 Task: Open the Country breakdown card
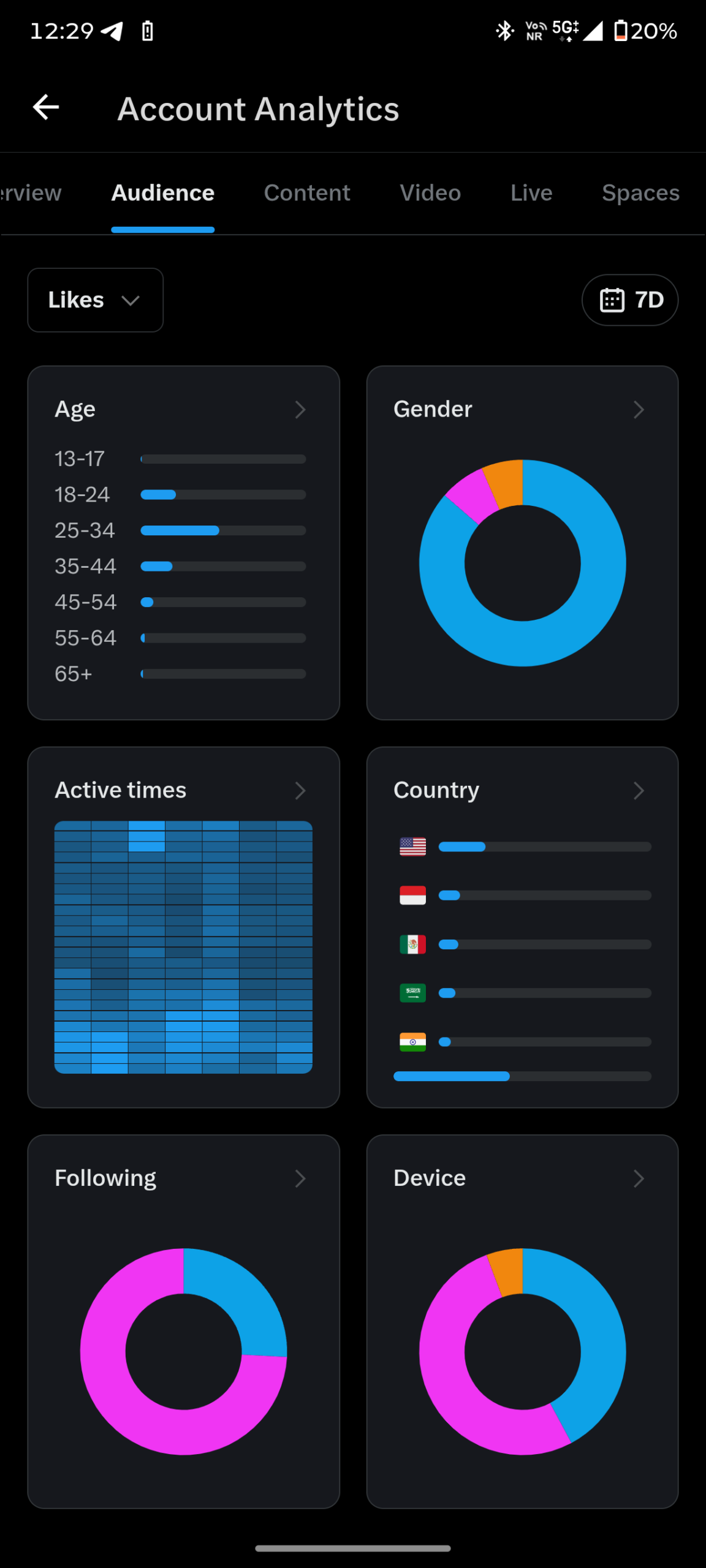pyautogui.click(x=522, y=791)
